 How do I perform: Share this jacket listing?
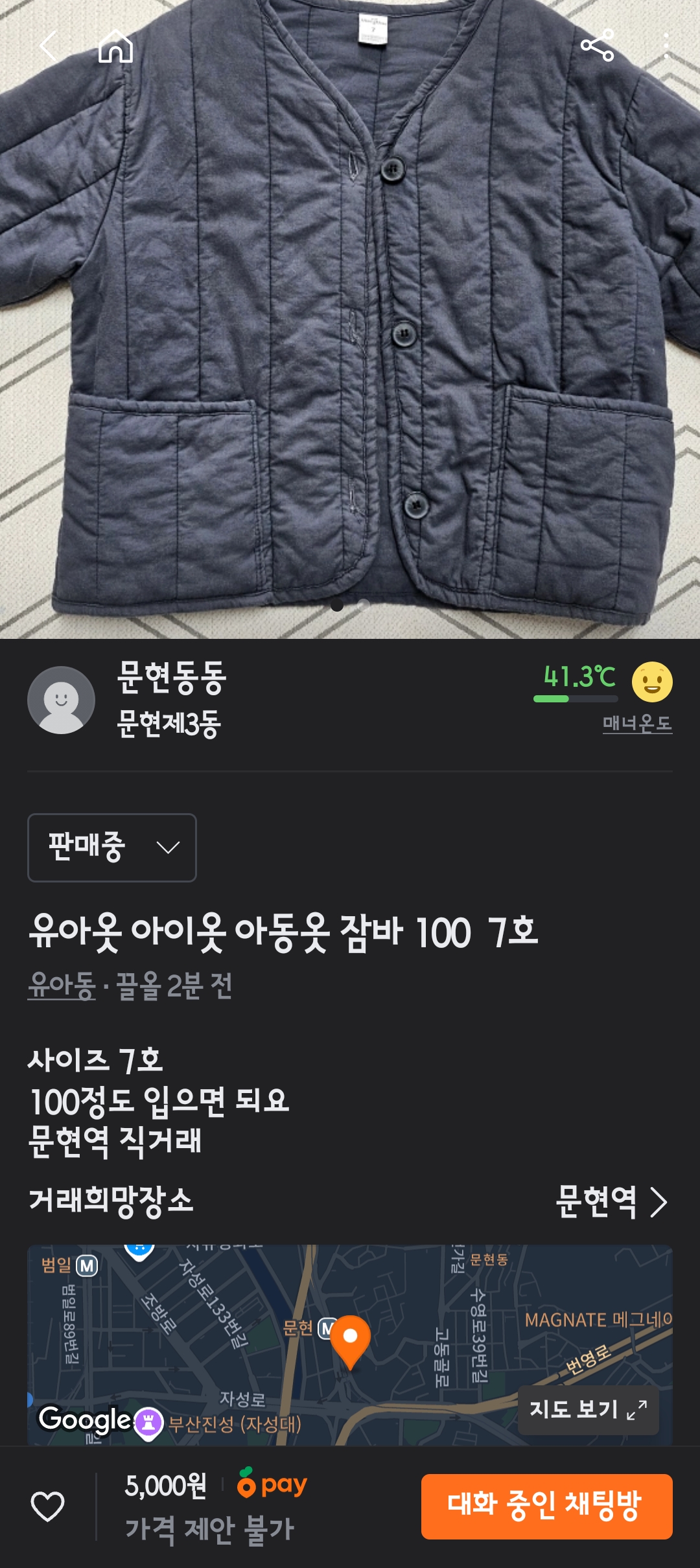tap(597, 46)
